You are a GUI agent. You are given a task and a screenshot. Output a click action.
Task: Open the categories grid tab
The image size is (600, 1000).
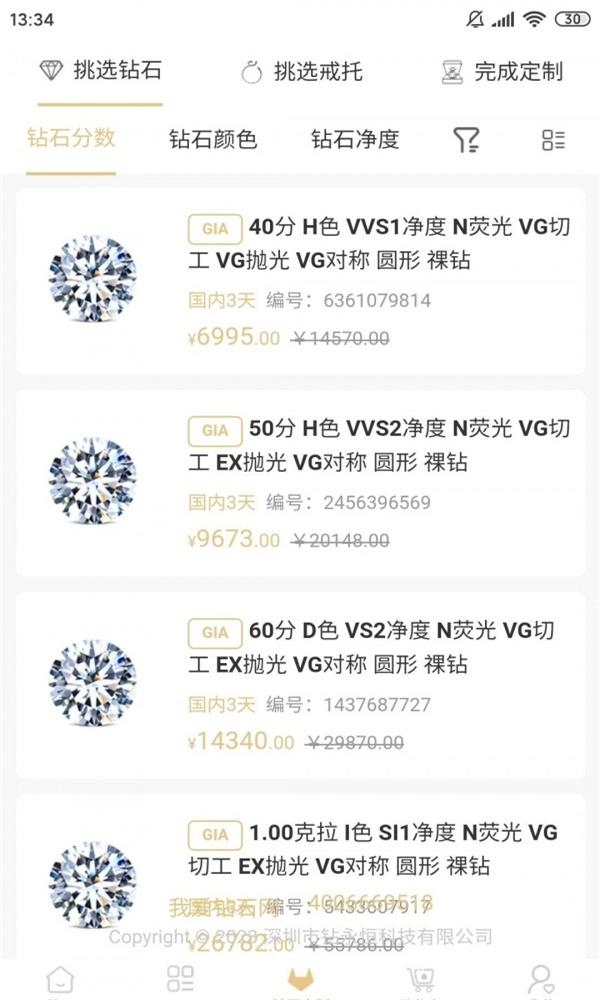pos(181,979)
